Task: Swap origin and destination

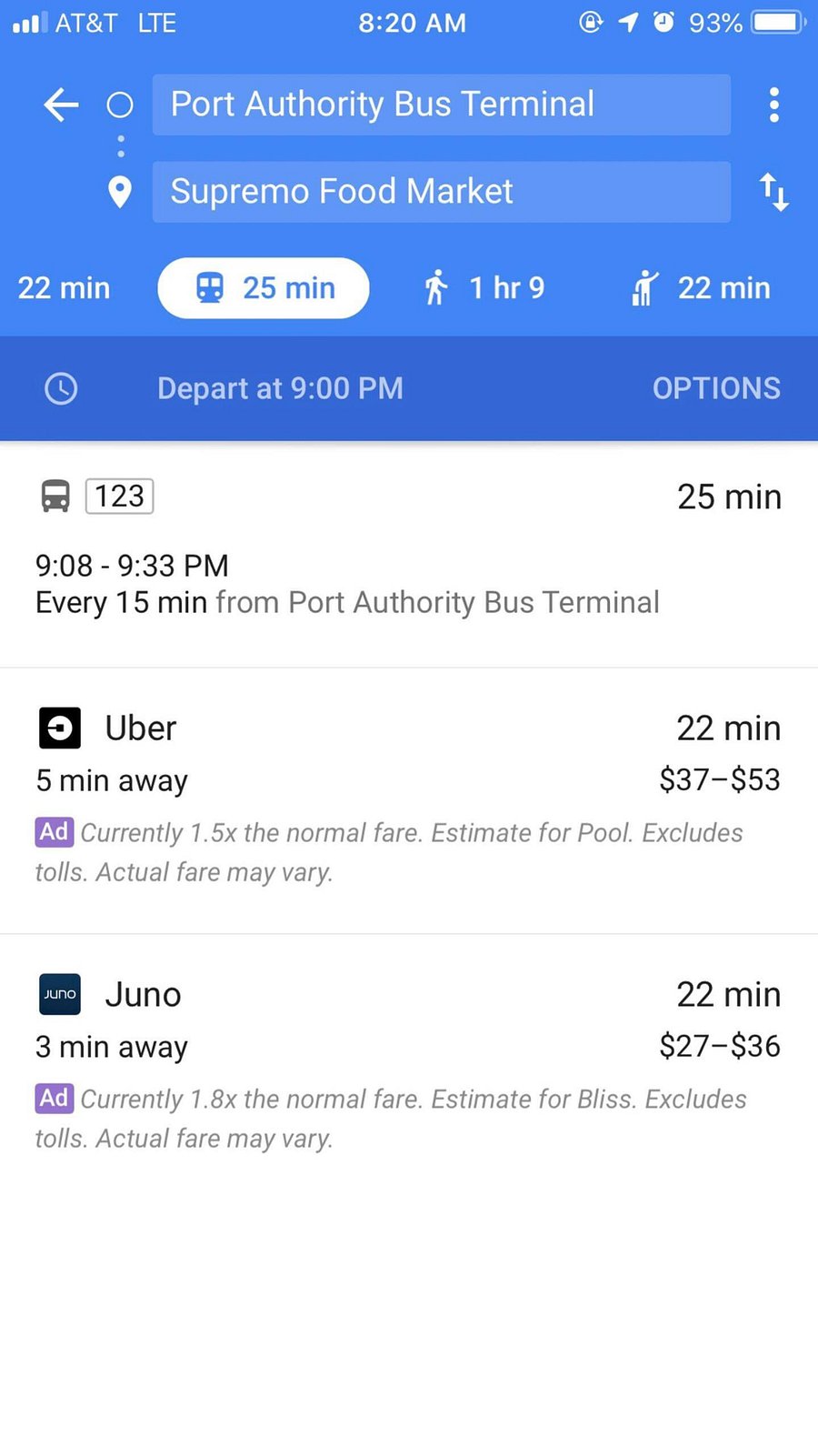Action: point(773,192)
